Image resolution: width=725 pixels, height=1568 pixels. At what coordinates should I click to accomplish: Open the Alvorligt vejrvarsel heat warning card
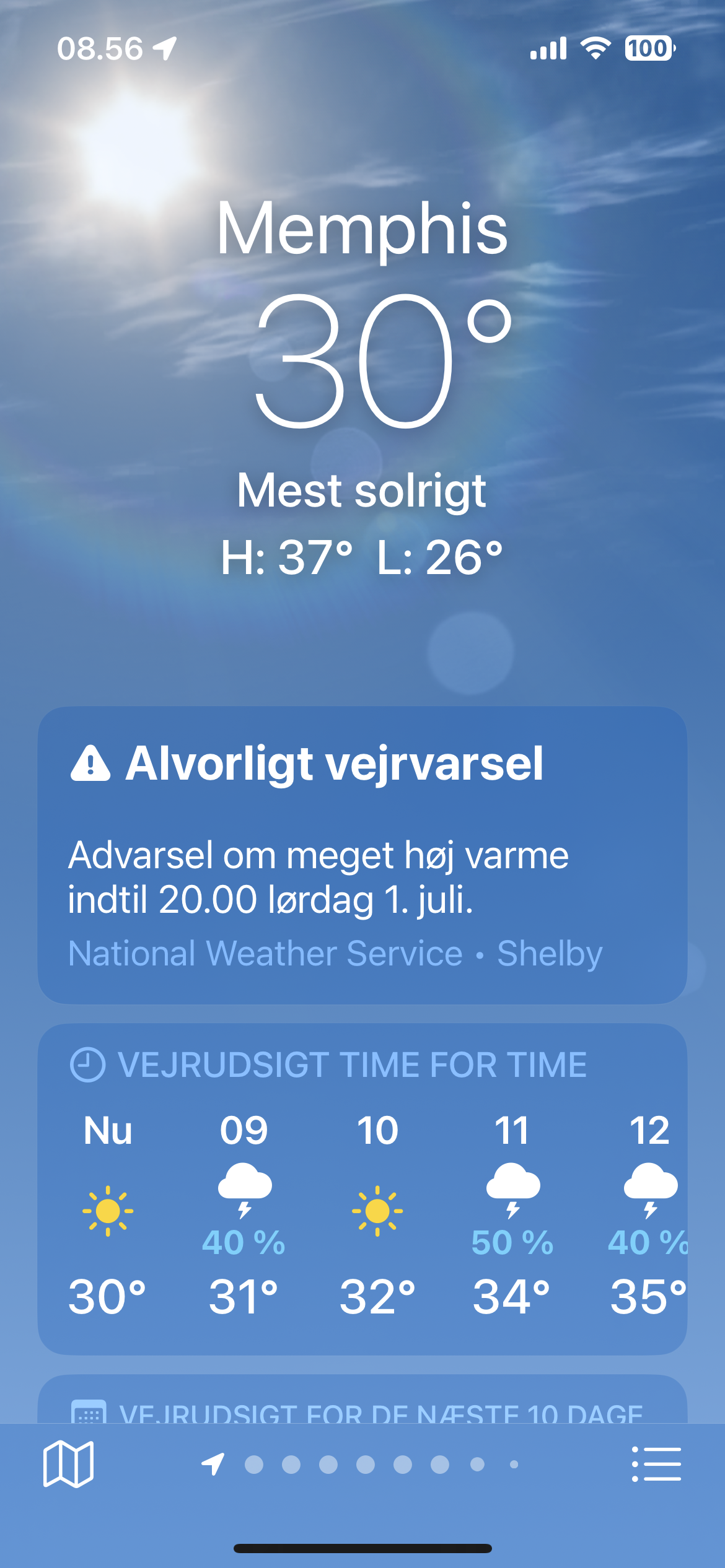[x=362, y=855]
